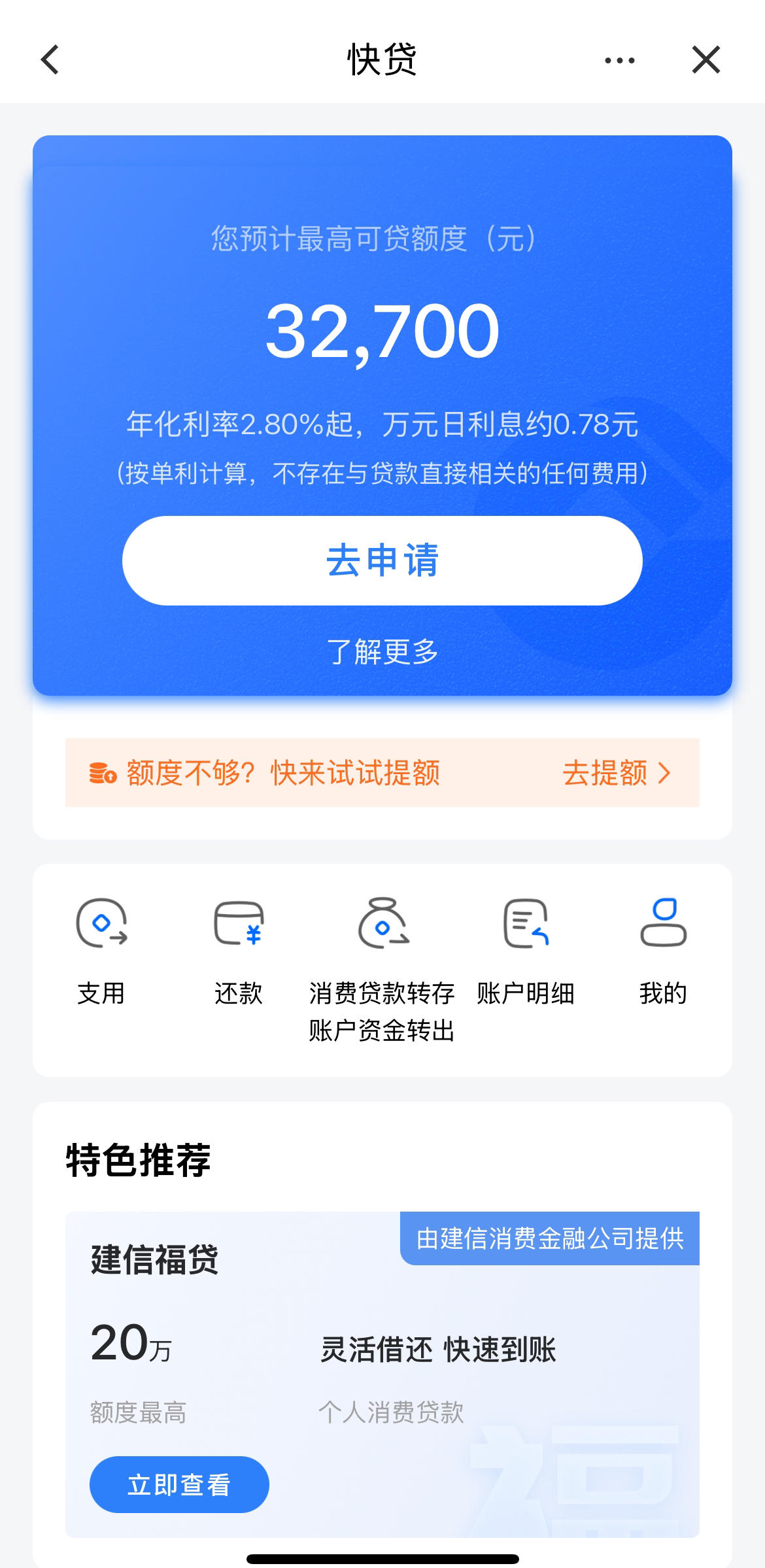The height and width of the screenshot is (1568, 765).
Task: Open the 还款 repayment option
Action: 239,952
